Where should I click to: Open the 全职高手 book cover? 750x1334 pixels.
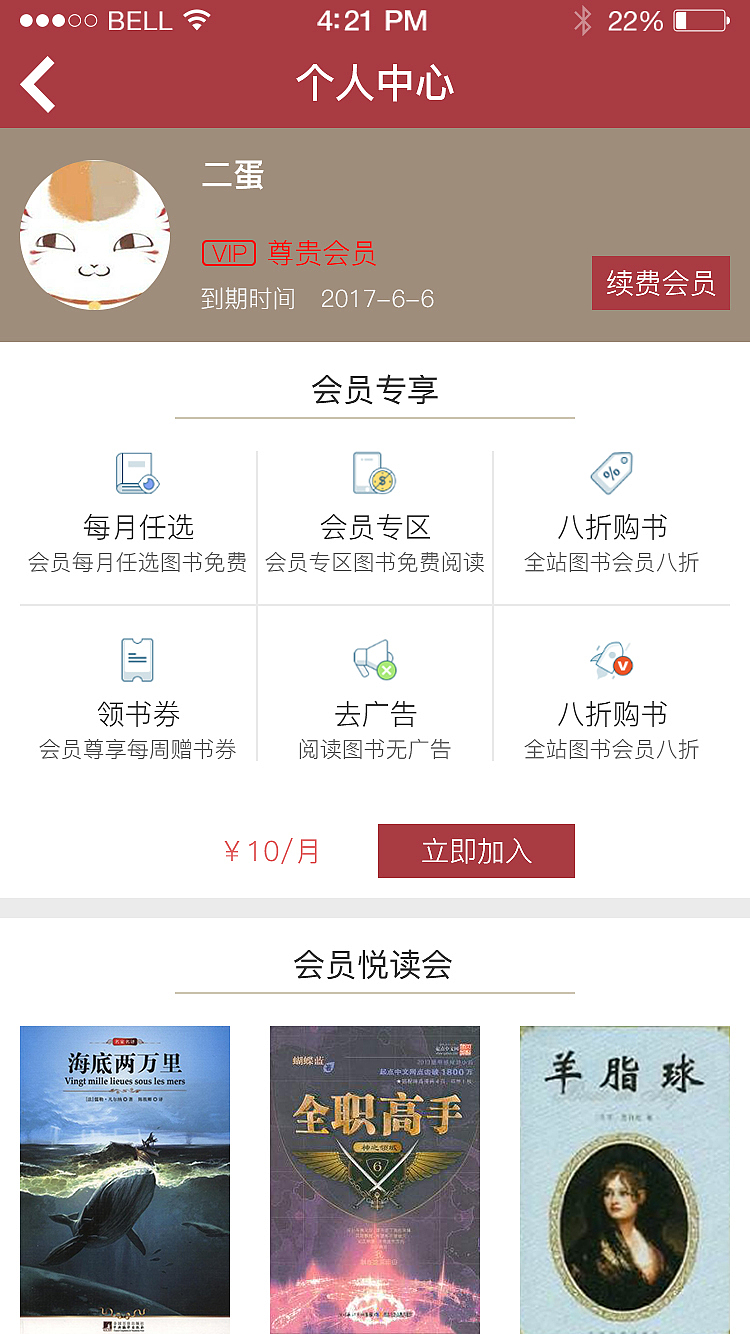(x=375, y=1180)
